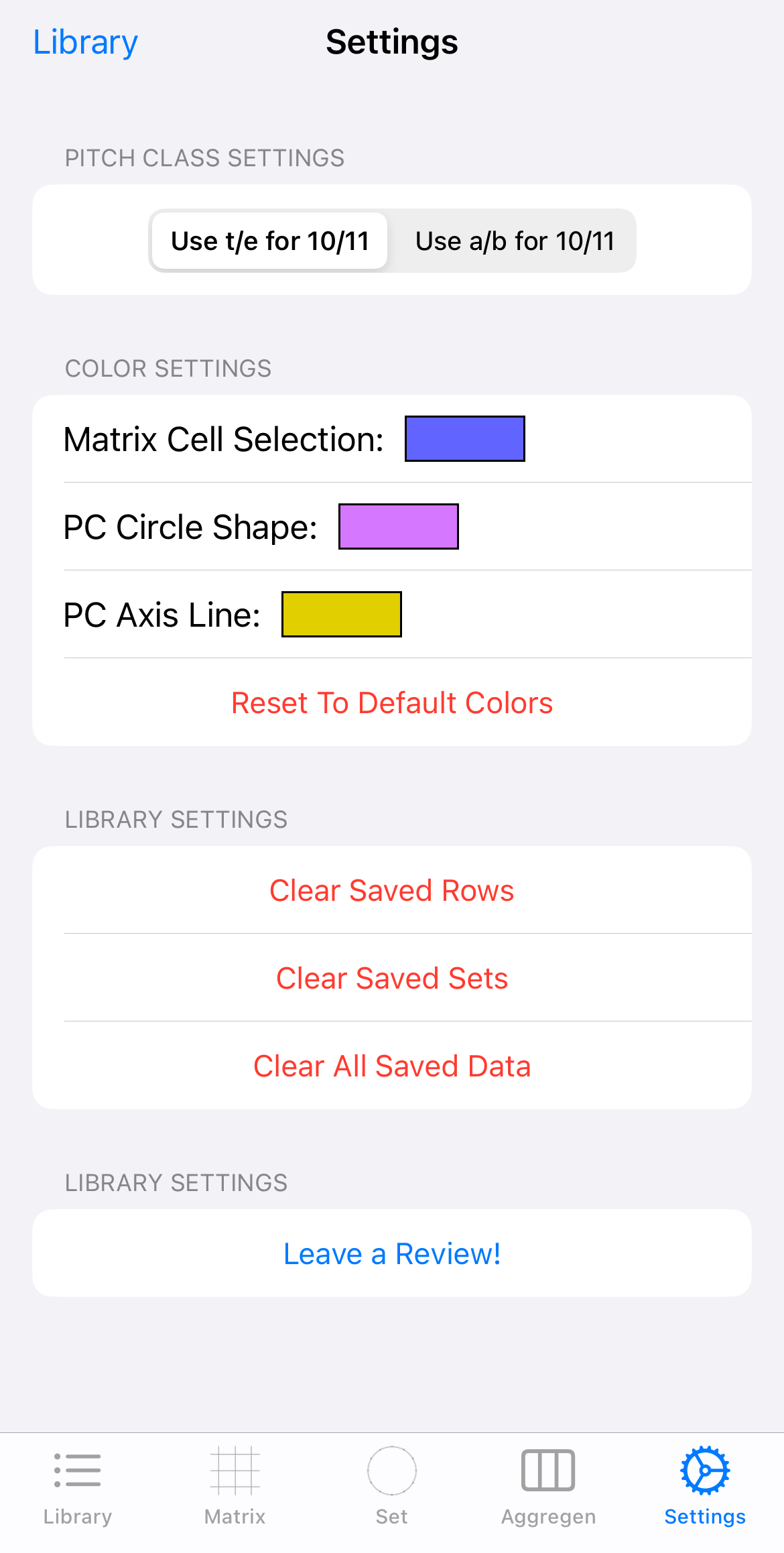The height and width of the screenshot is (1553, 784).
Task: Switch to Use a/b for 10/11
Action: [515, 241]
